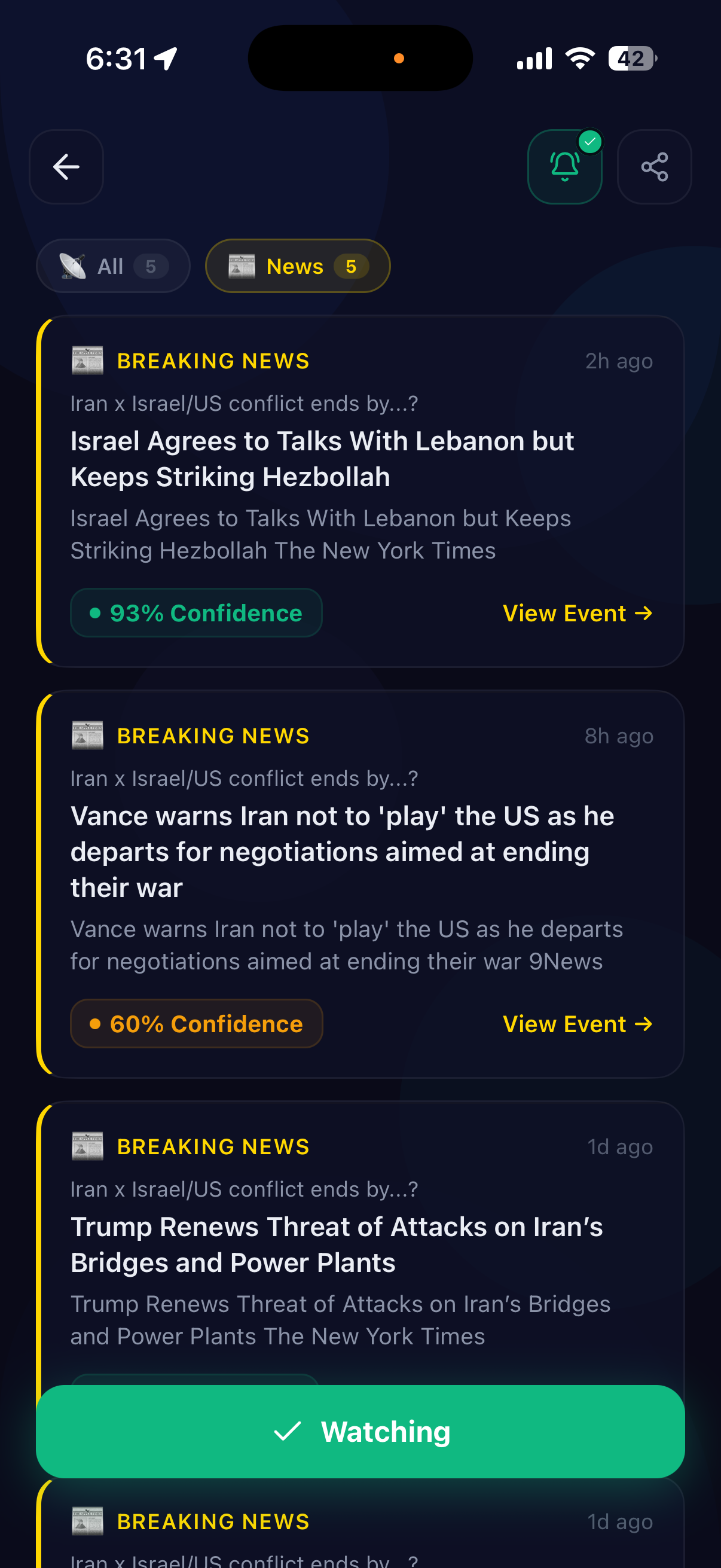Image resolution: width=721 pixels, height=1568 pixels.
Task: Toggle the News 5 filter chip
Action: point(298,266)
